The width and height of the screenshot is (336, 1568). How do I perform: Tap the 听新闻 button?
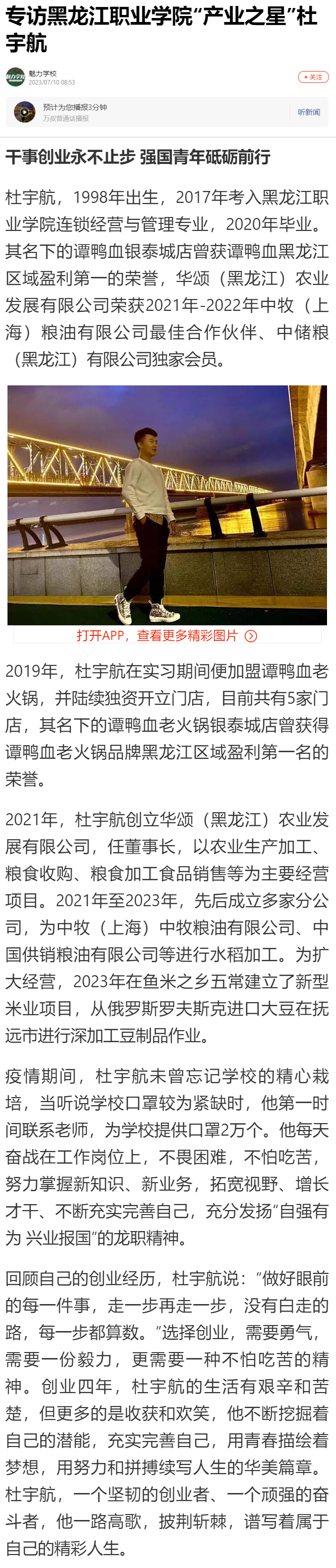(309, 112)
